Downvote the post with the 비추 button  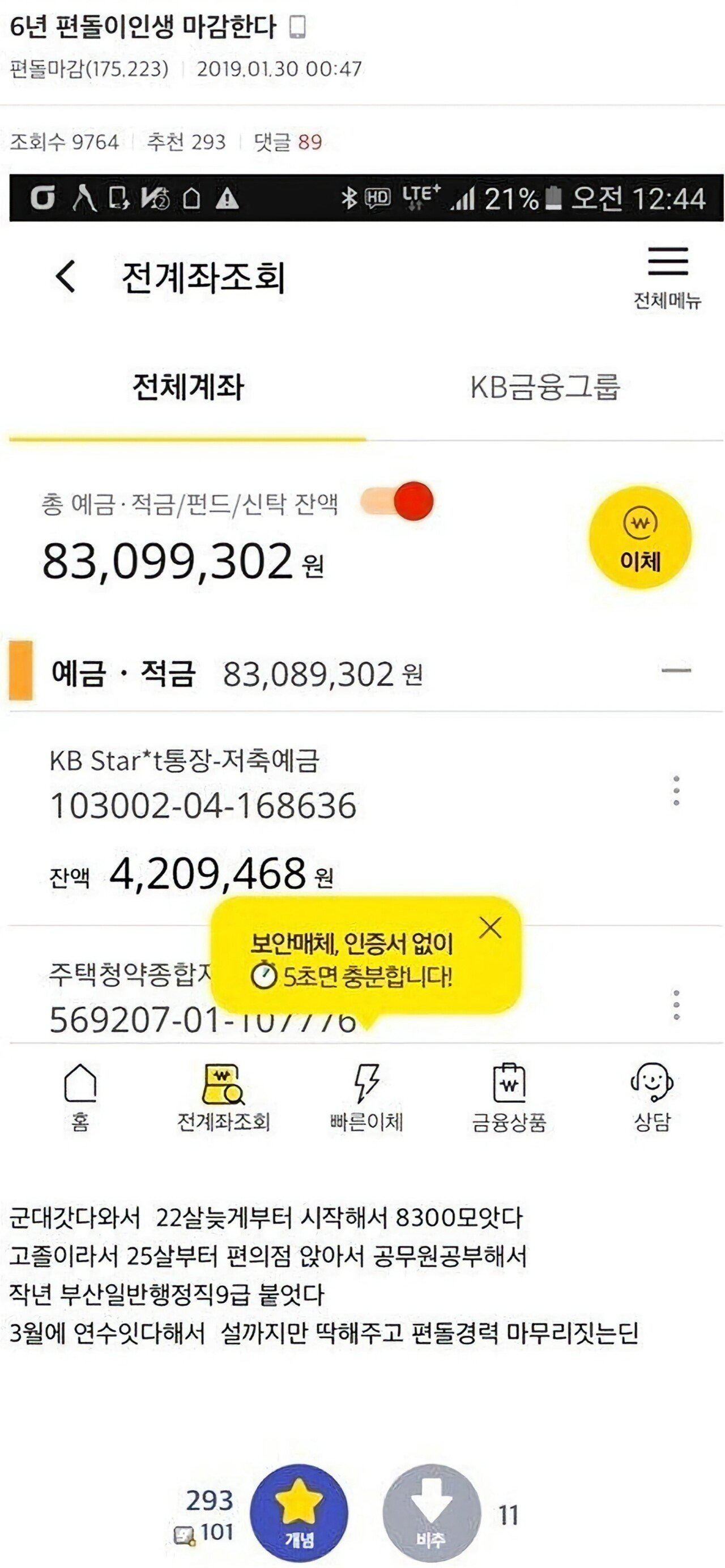tap(431, 1514)
